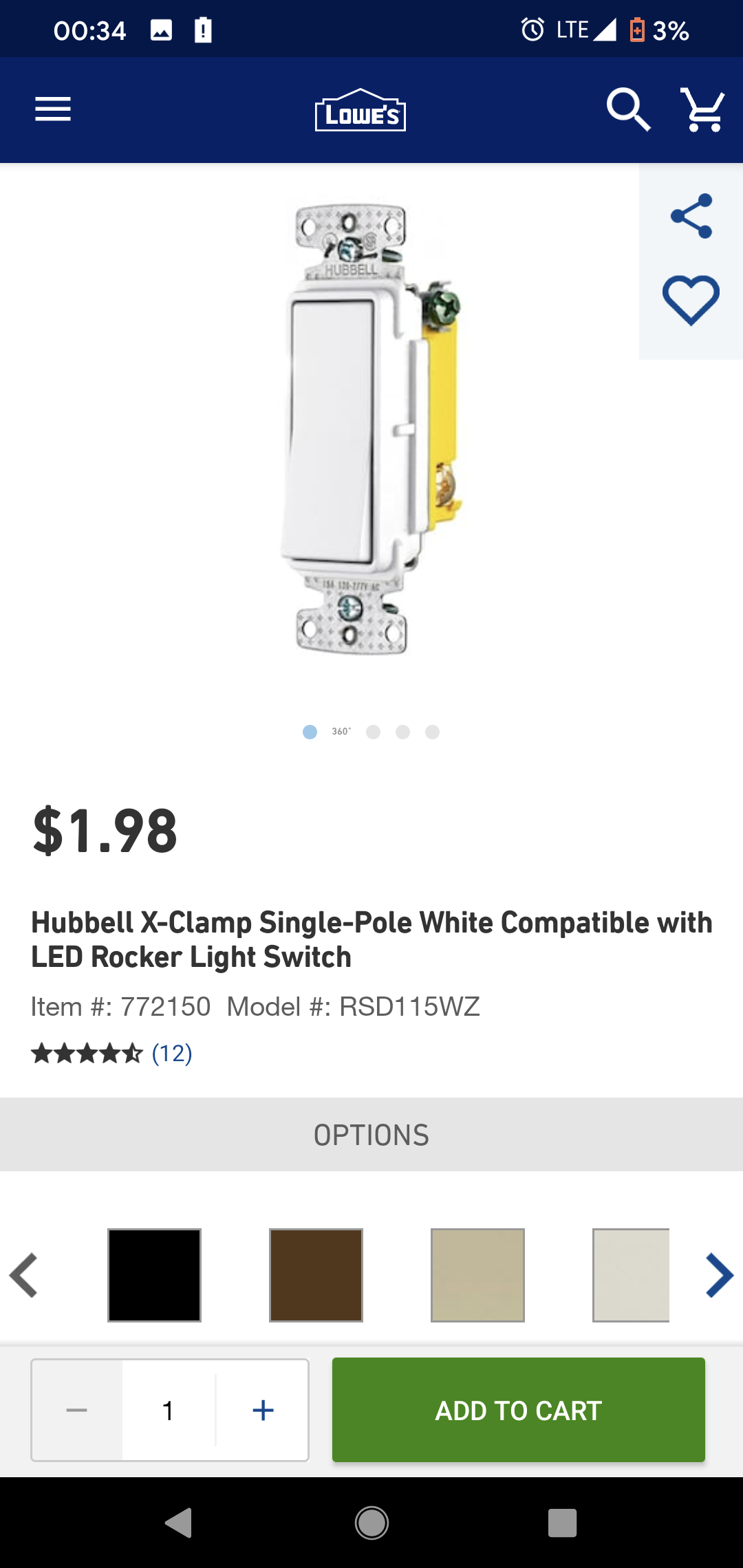
Task: Choose the brown color swatch
Action: point(316,1275)
